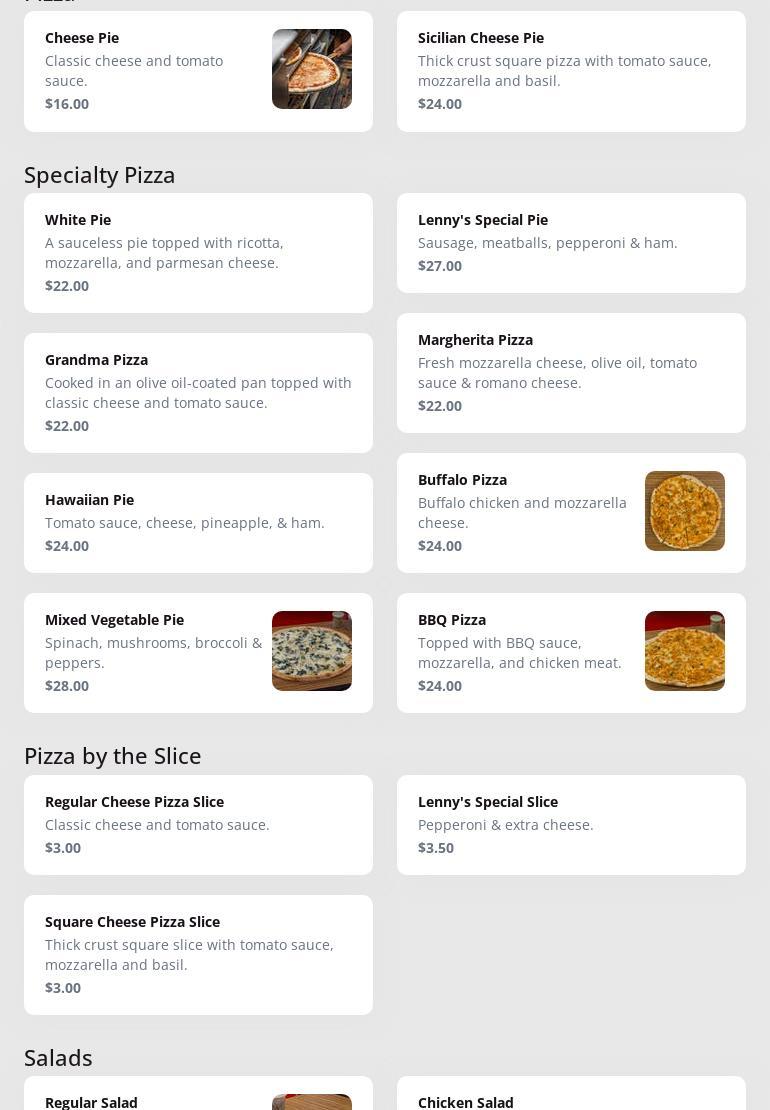
Task: Select the Sicilian Cheese Pie card
Action: tap(571, 71)
